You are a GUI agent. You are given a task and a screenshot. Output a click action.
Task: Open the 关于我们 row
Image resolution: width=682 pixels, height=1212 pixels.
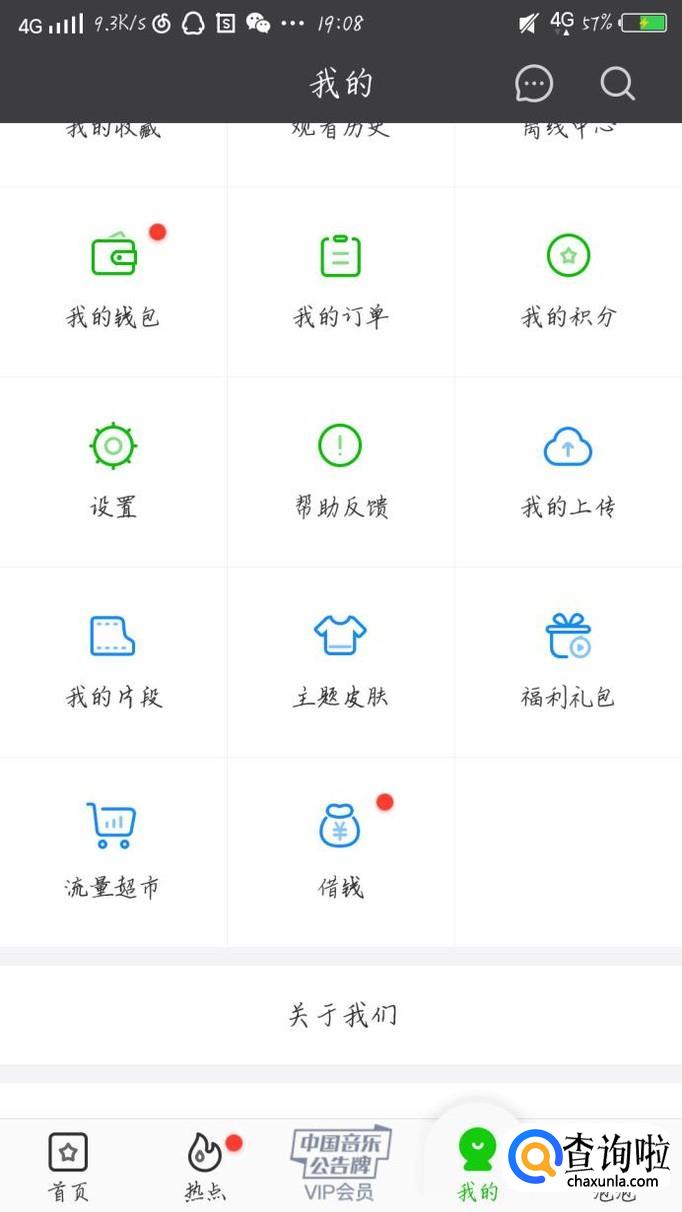click(x=341, y=1015)
